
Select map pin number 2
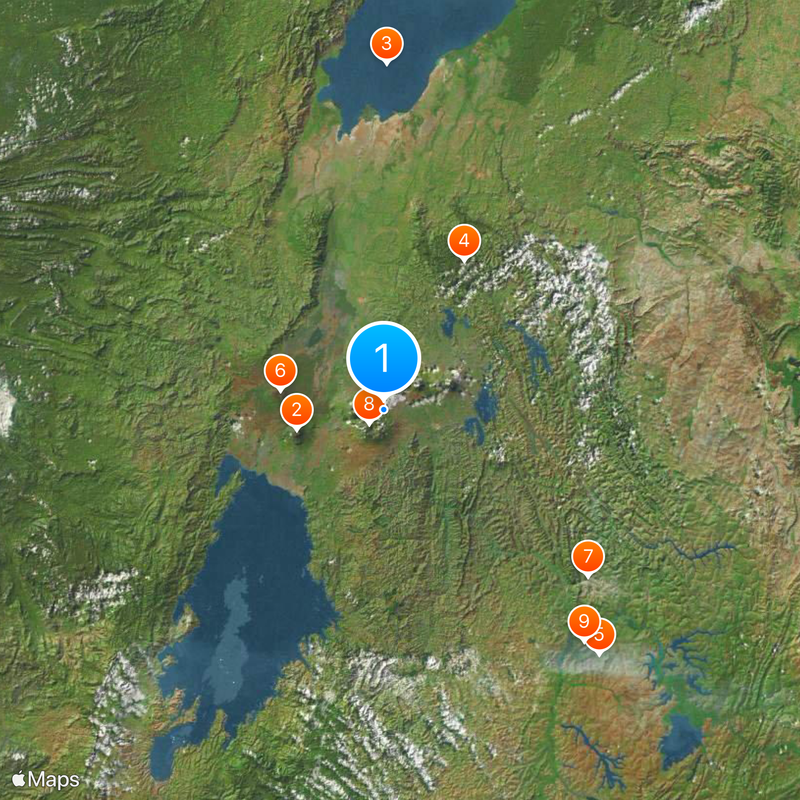(x=296, y=410)
